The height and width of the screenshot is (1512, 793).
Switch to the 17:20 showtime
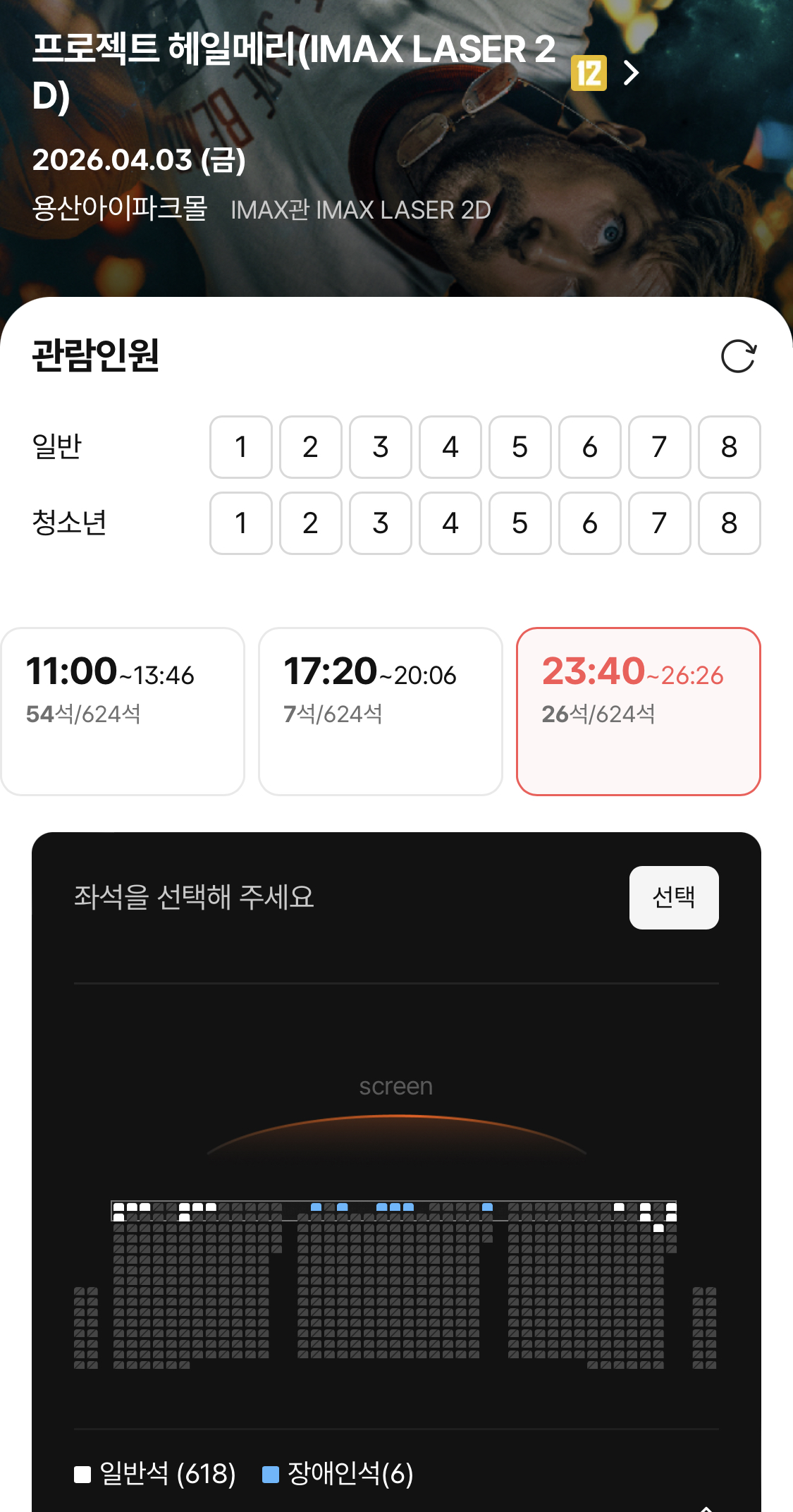tap(380, 711)
